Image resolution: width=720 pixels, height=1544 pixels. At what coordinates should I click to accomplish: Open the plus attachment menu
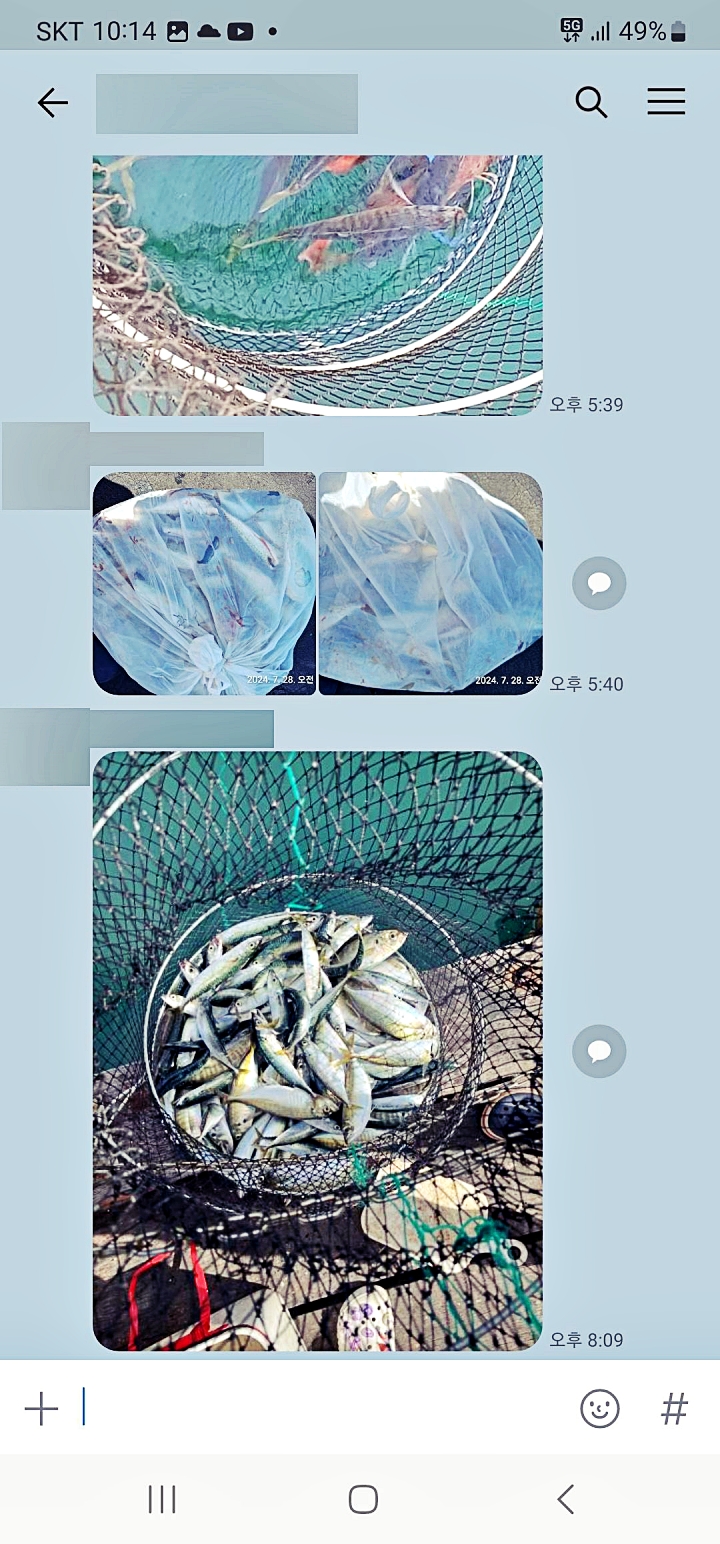point(41,1409)
